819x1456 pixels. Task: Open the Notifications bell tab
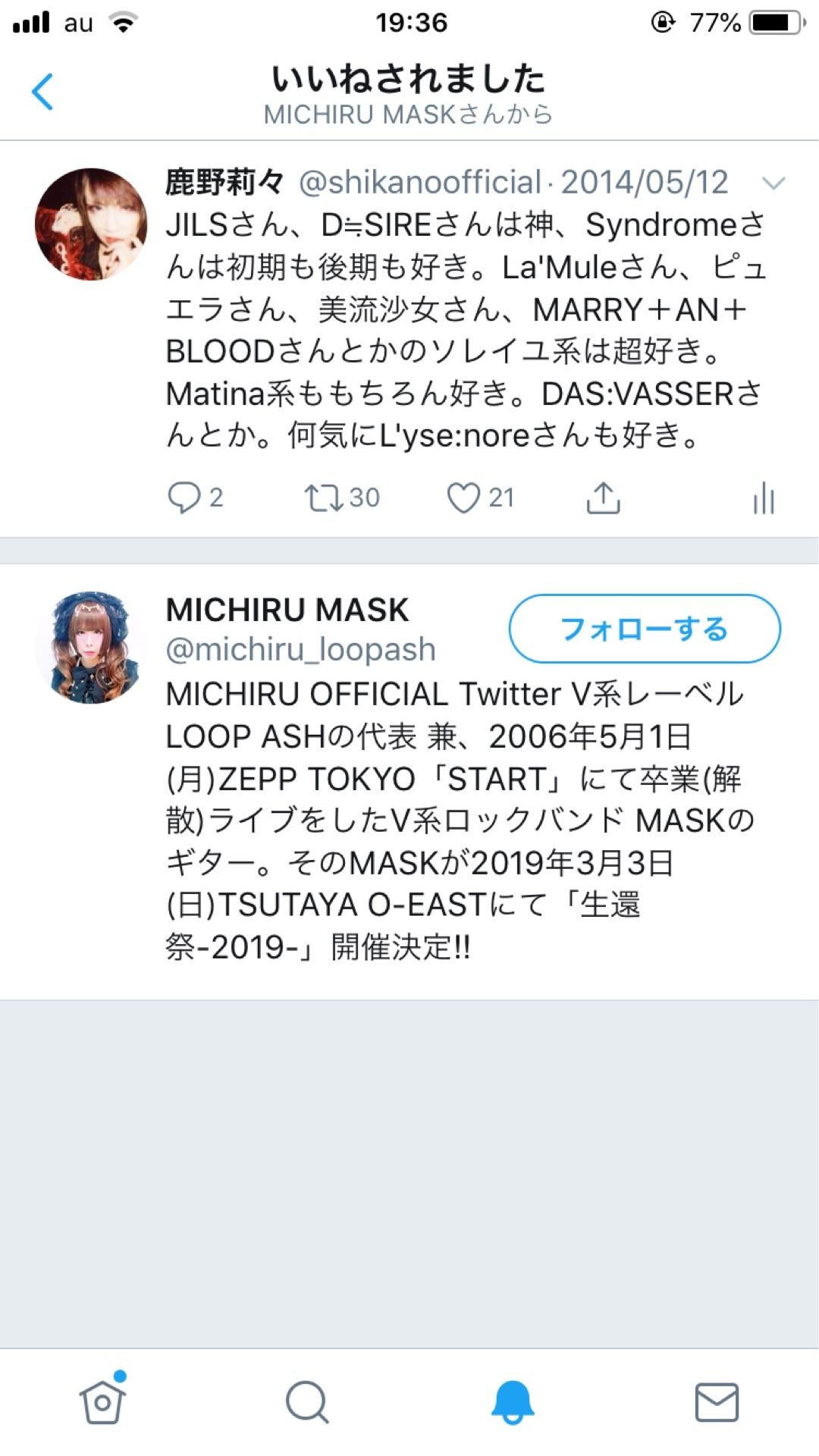pyautogui.click(x=513, y=1401)
